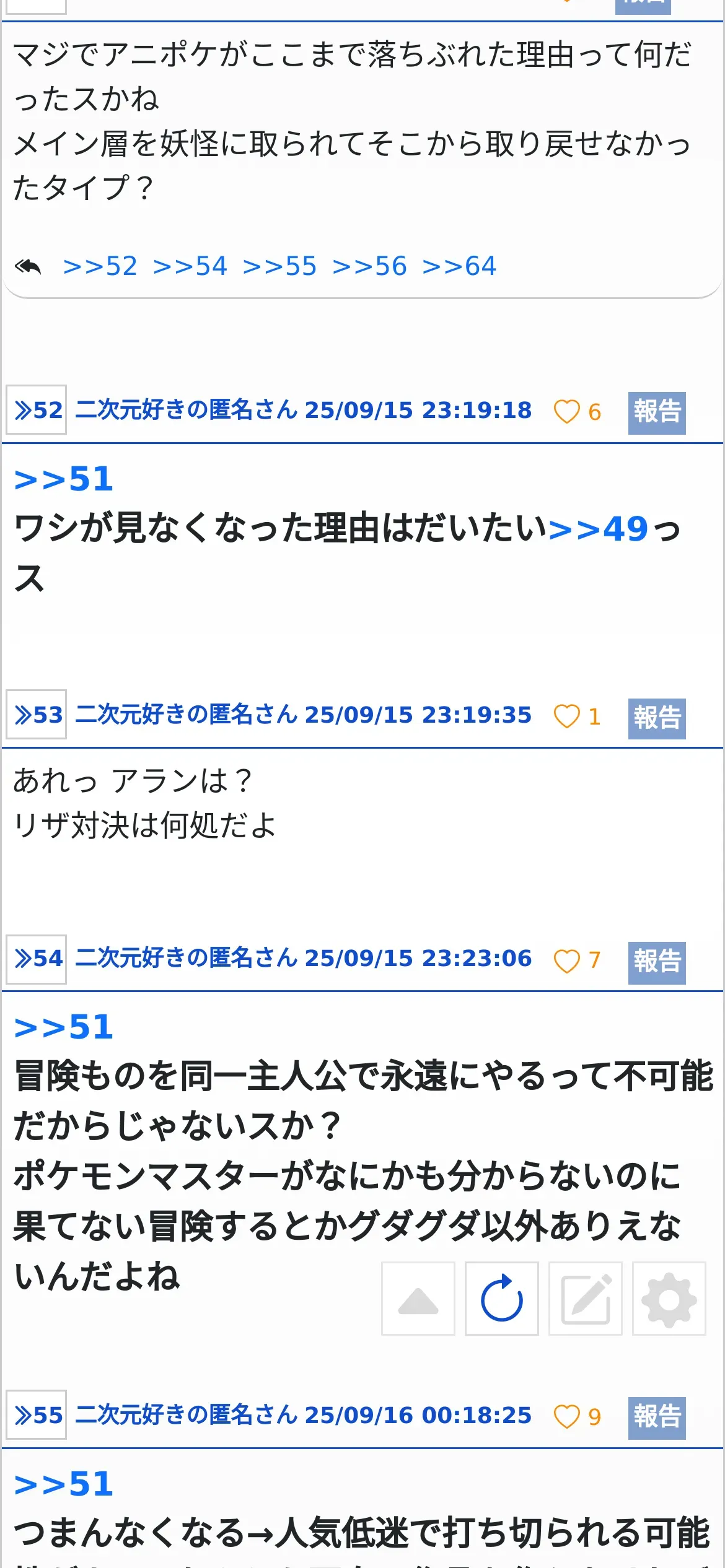Follow the >>49 link in post 52

click(599, 529)
